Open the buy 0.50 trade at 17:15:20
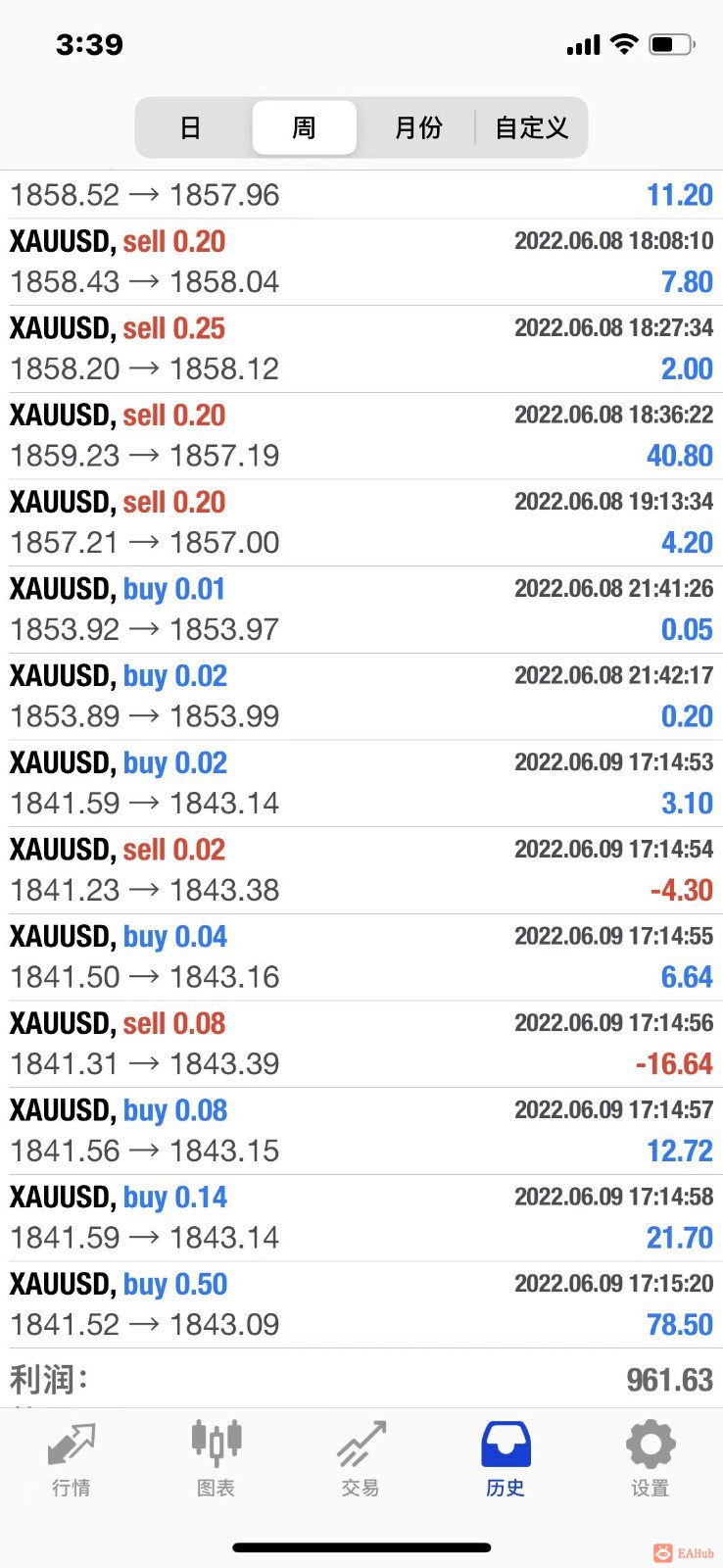 click(361, 1304)
